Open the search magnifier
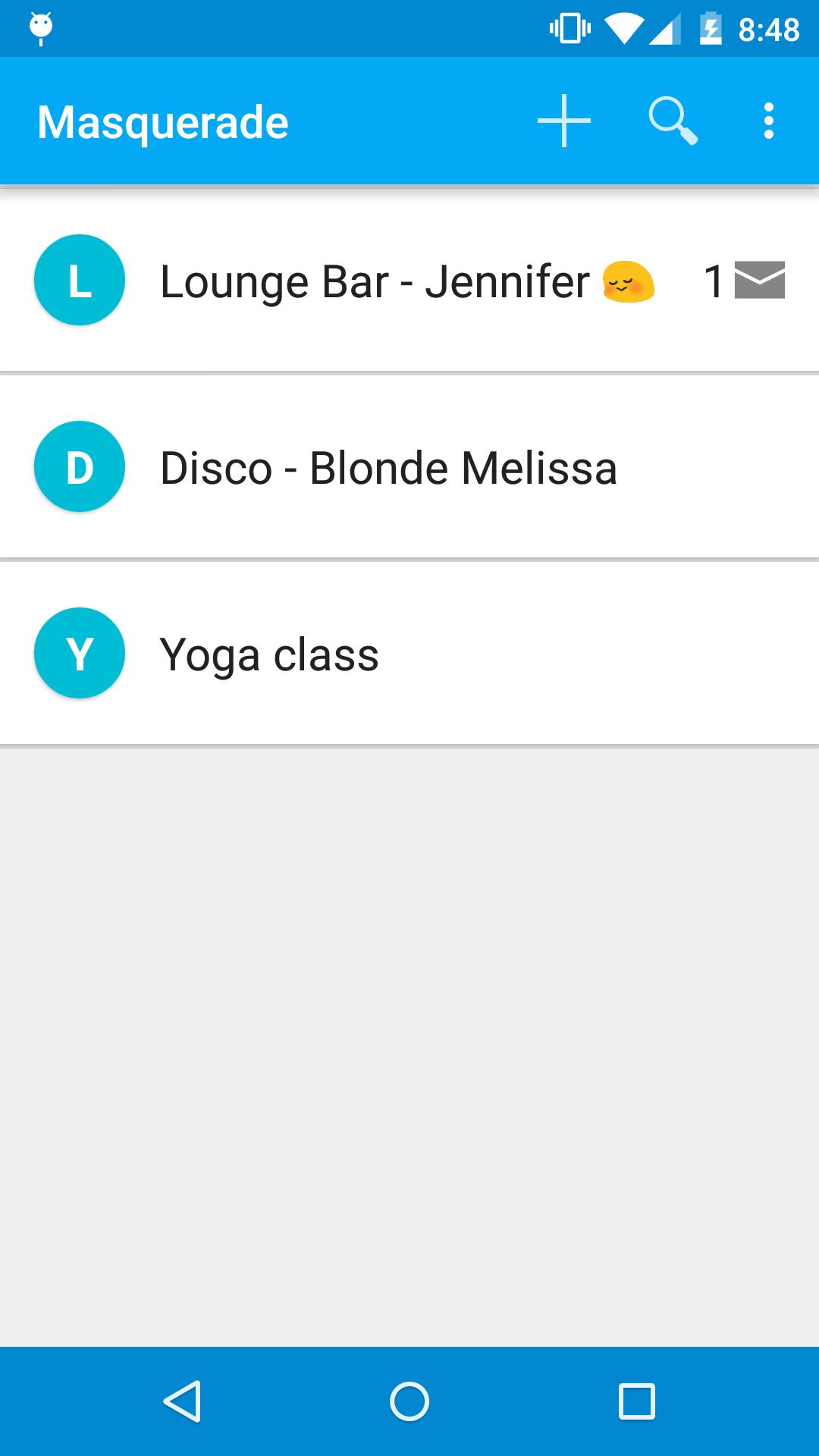This screenshot has width=819, height=1456. (672, 121)
